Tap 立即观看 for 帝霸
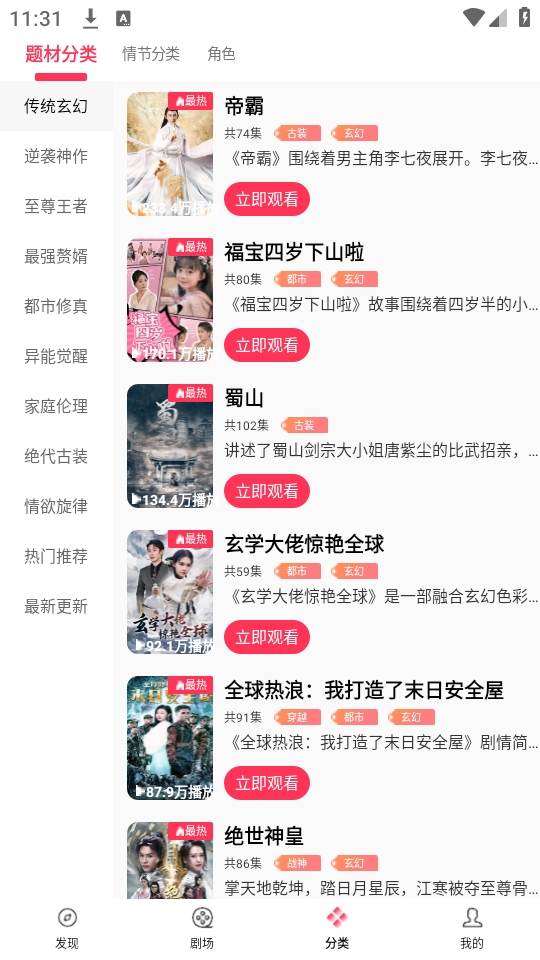 [267, 199]
